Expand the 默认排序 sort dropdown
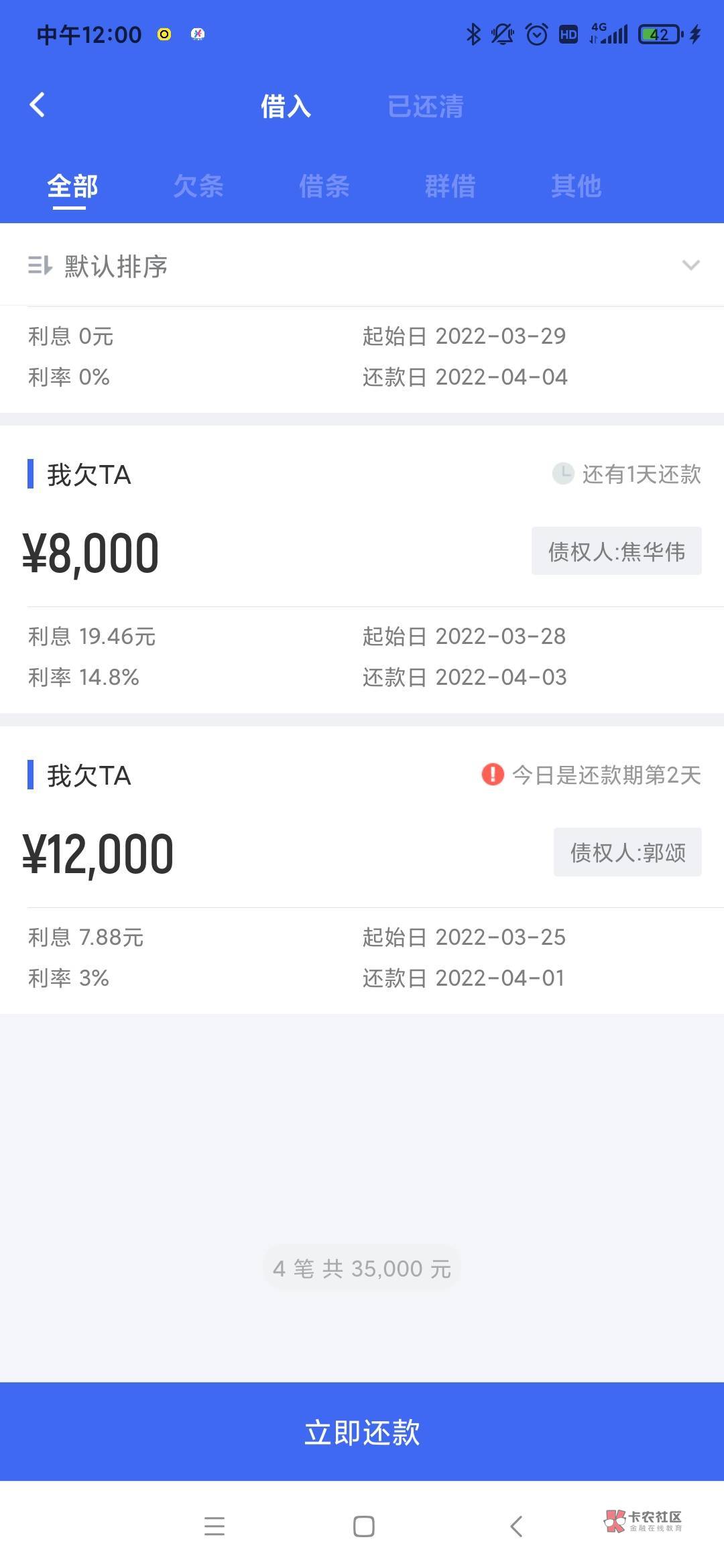The image size is (724, 1568). pyautogui.click(x=362, y=265)
